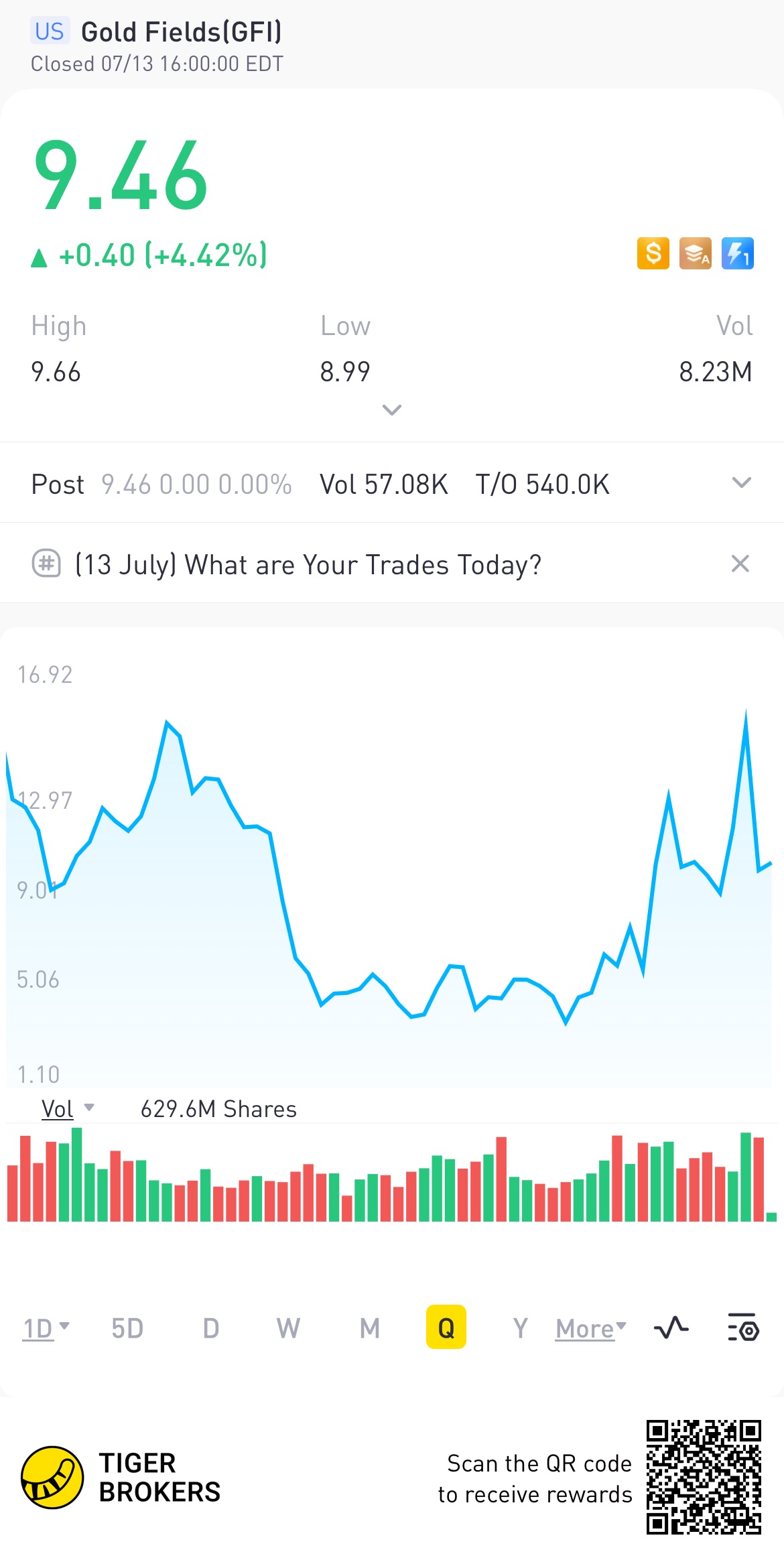This screenshot has width=784, height=1558.
Task: Open the More timeframes dropdown
Action: (x=590, y=1327)
